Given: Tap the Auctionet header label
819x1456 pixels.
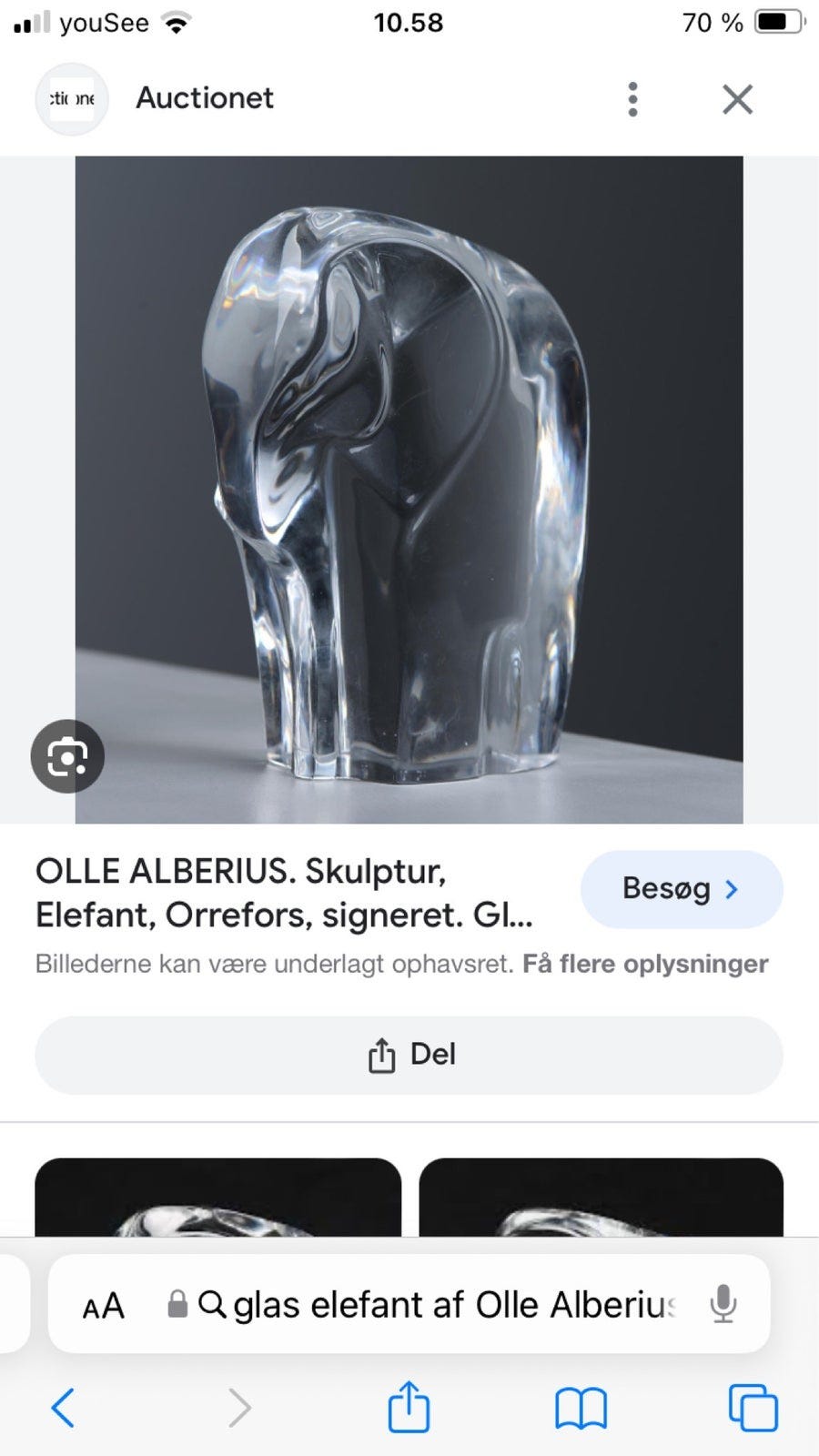Looking at the screenshot, I should point(204,98).
